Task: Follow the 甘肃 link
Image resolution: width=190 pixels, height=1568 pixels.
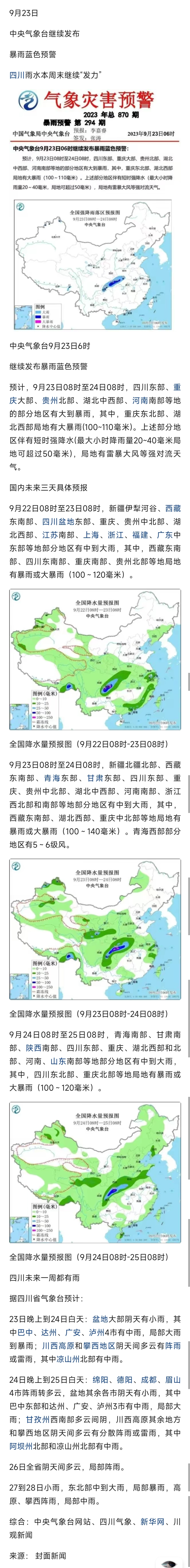Action: click(x=94, y=778)
